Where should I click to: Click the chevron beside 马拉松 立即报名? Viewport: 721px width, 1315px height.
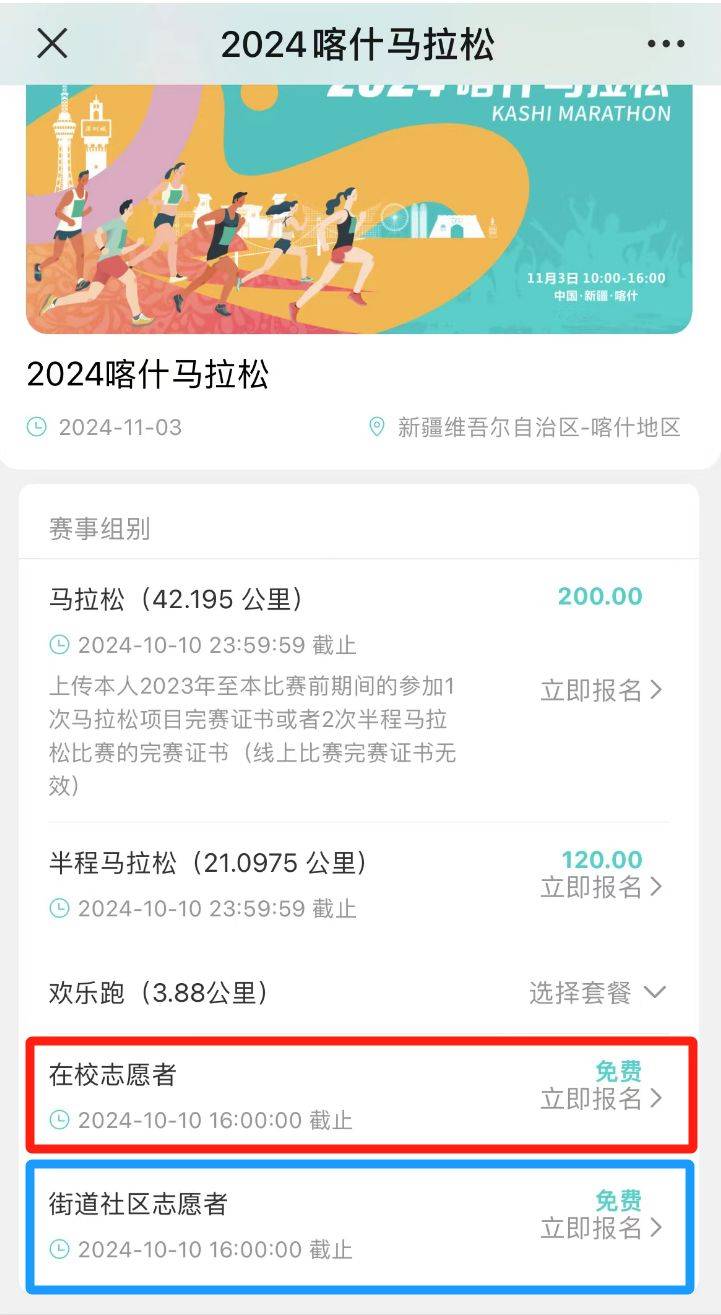[657, 690]
